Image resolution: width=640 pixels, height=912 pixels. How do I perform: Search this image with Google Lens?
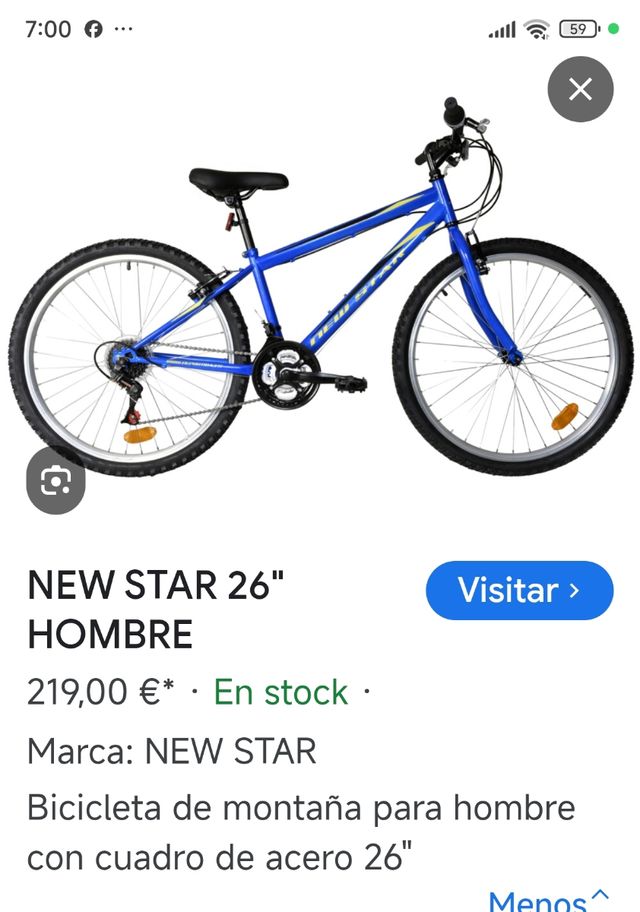tap(55, 483)
